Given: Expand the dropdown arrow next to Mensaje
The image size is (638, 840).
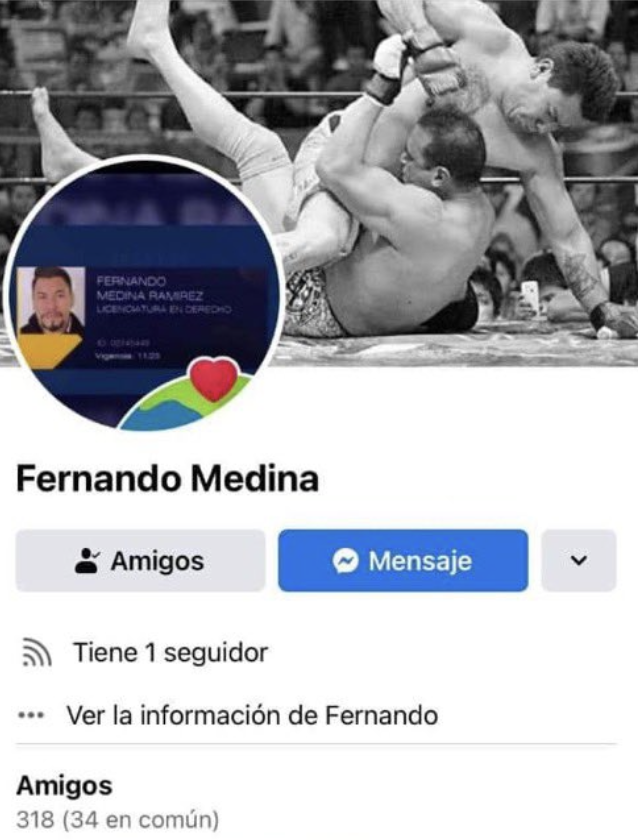Looking at the screenshot, I should coord(579,561).
